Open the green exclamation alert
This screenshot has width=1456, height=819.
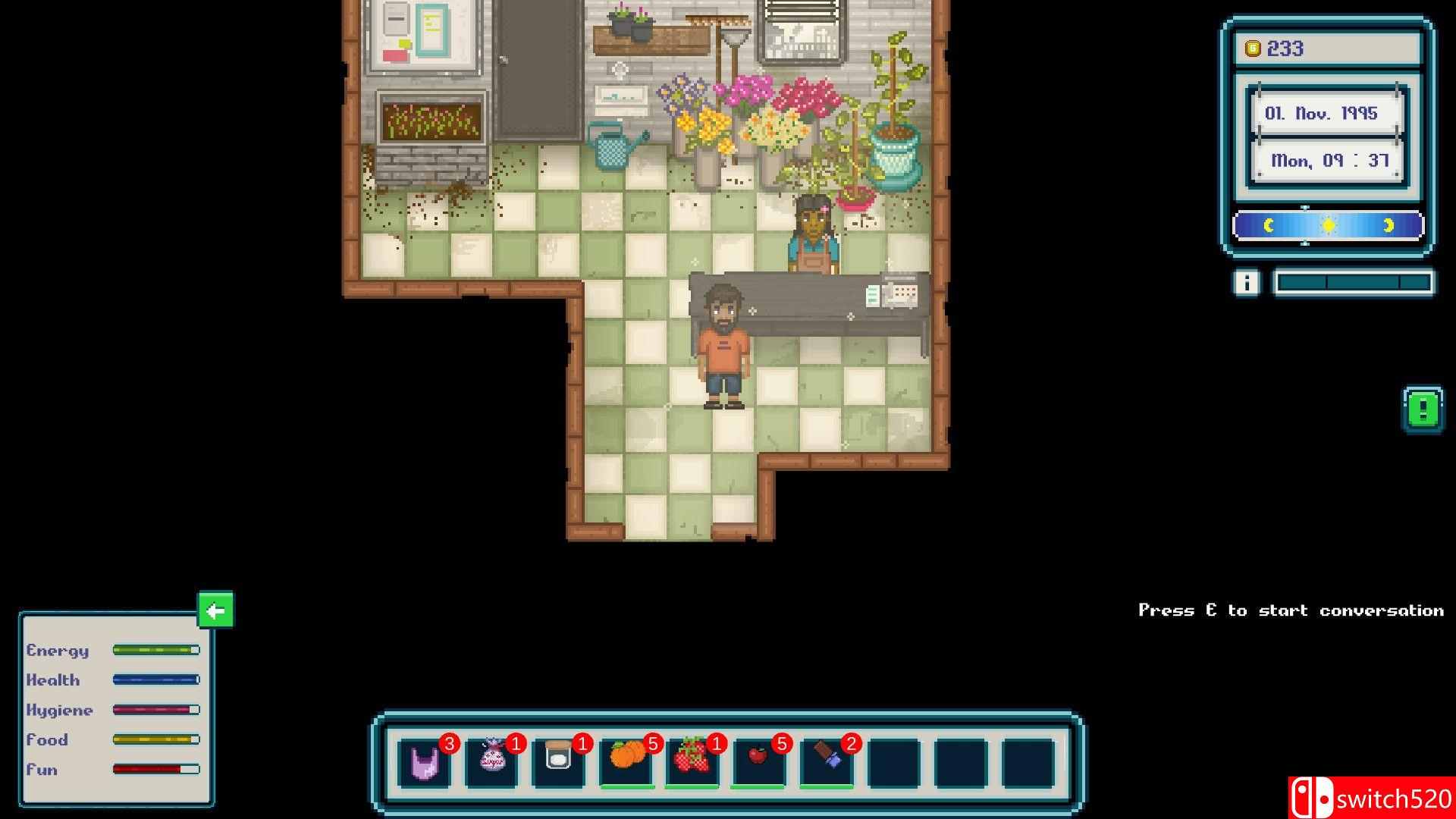click(1423, 409)
